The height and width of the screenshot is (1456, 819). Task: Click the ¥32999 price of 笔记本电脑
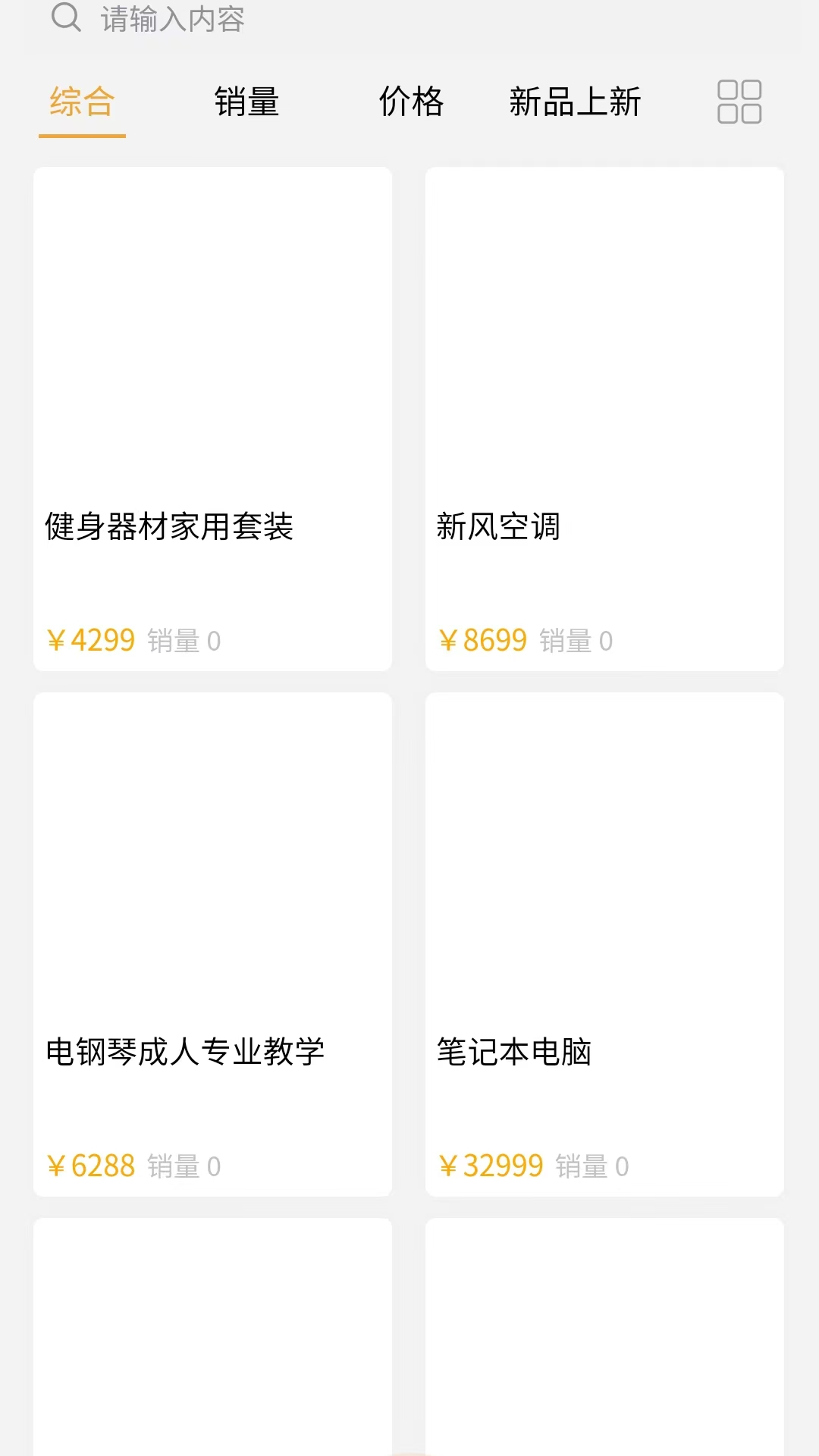click(x=492, y=1166)
